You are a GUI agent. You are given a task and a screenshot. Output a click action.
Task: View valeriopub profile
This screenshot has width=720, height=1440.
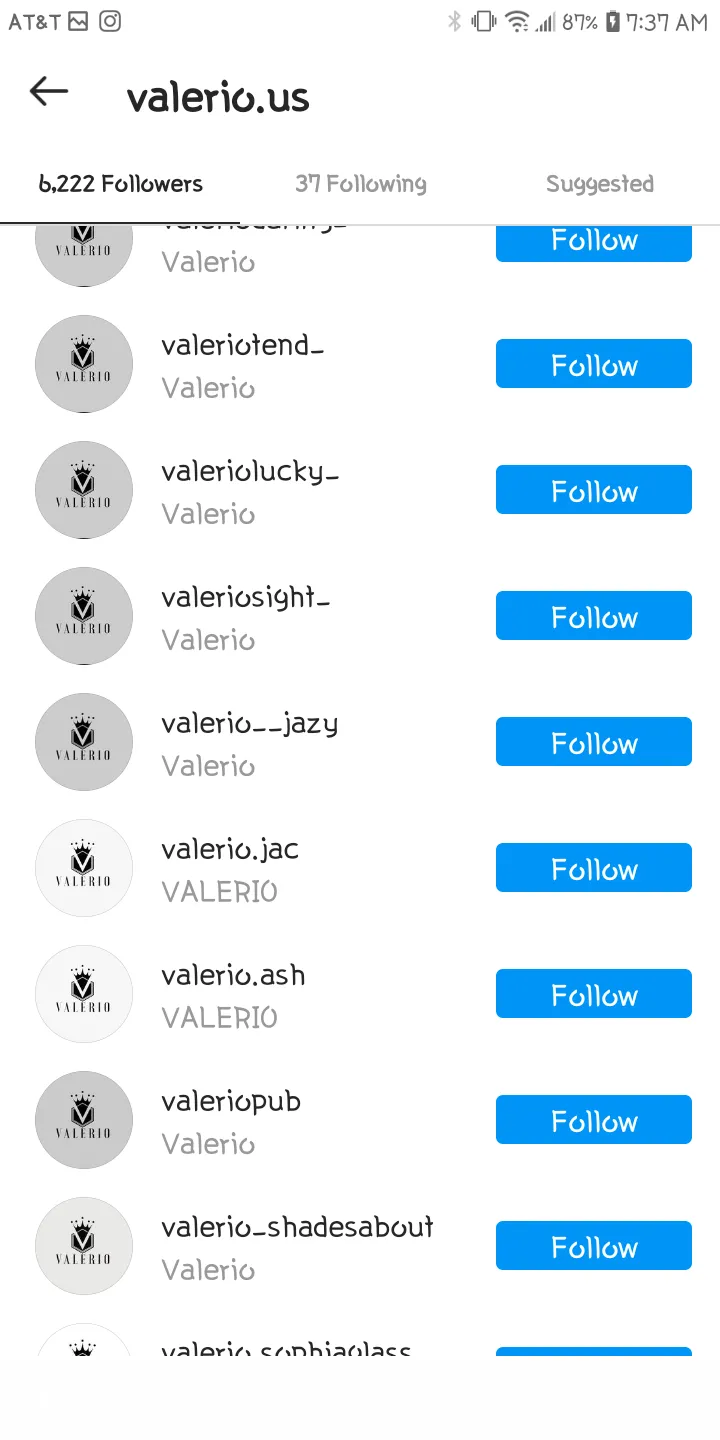[360, 1120]
